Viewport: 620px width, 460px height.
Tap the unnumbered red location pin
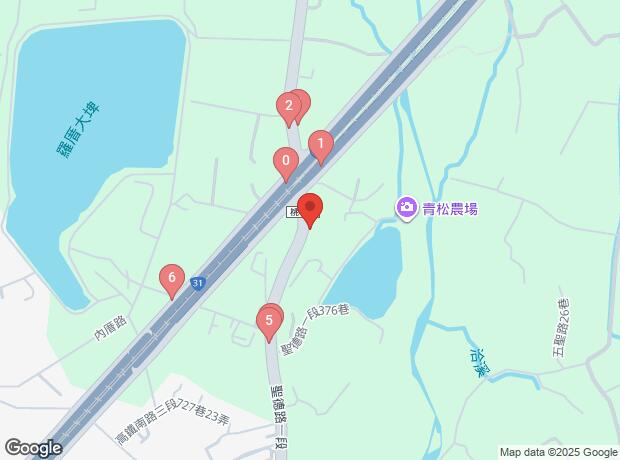(309, 209)
